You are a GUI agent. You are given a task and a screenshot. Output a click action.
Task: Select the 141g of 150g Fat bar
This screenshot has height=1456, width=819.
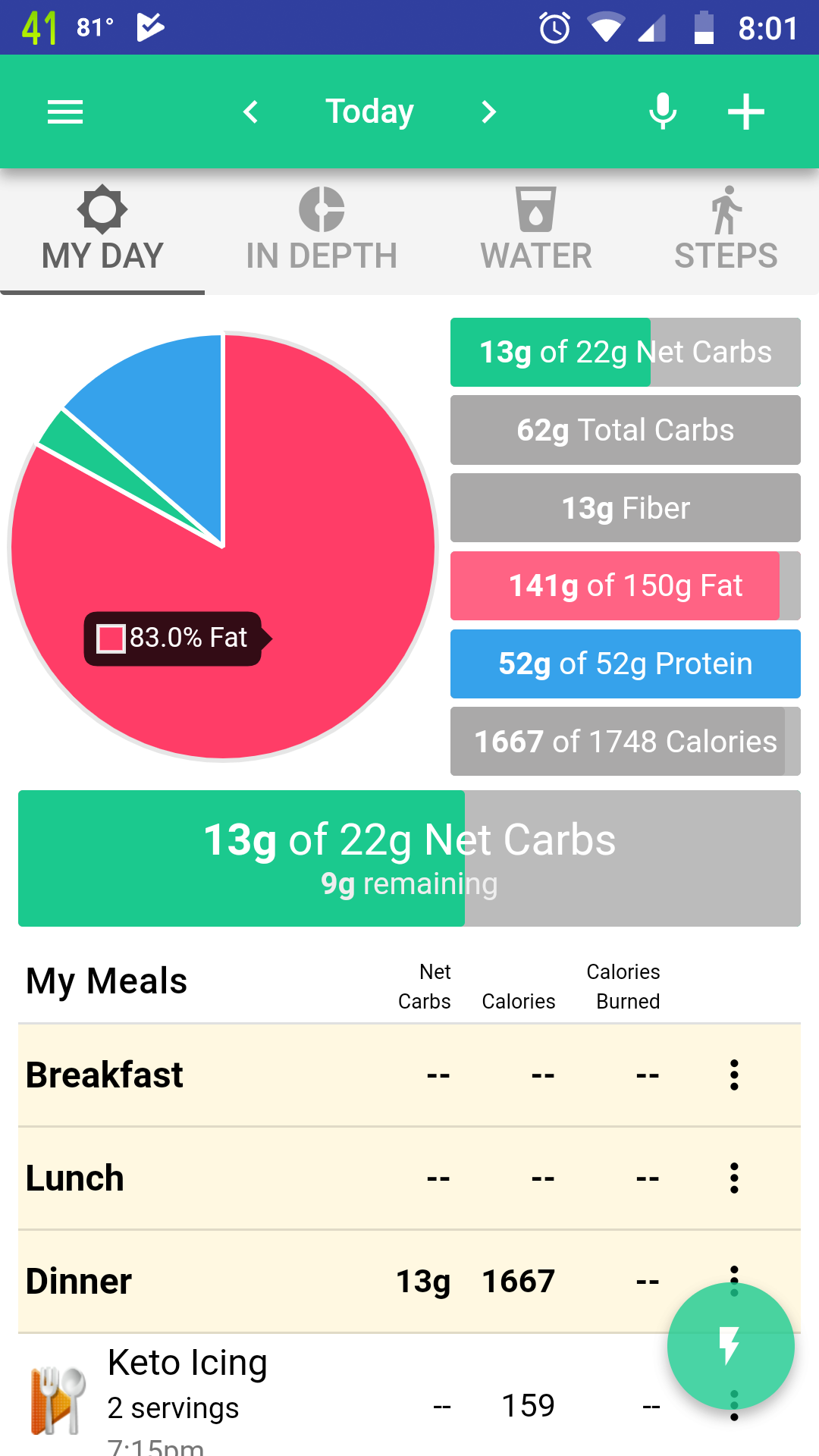pyautogui.click(x=626, y=585)
